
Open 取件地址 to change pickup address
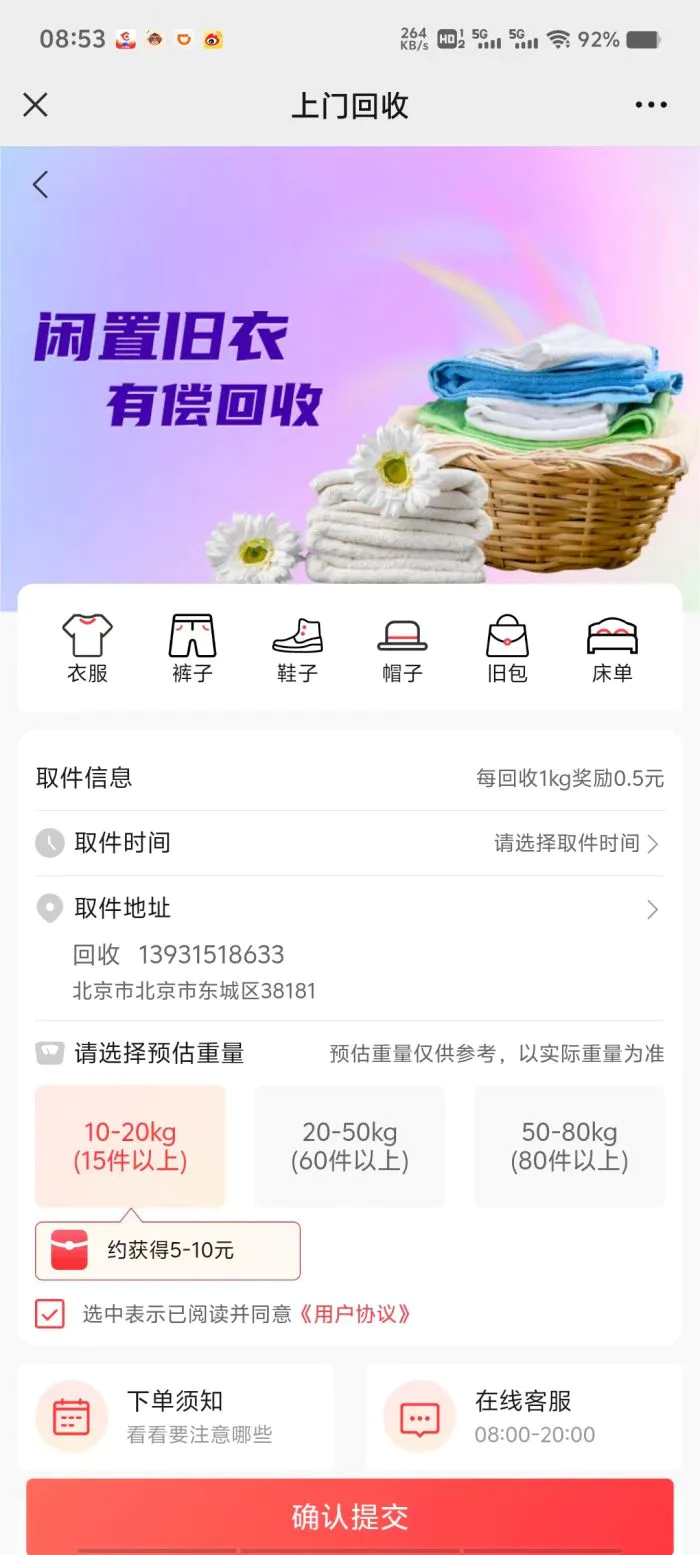click(x=350, y=909)
